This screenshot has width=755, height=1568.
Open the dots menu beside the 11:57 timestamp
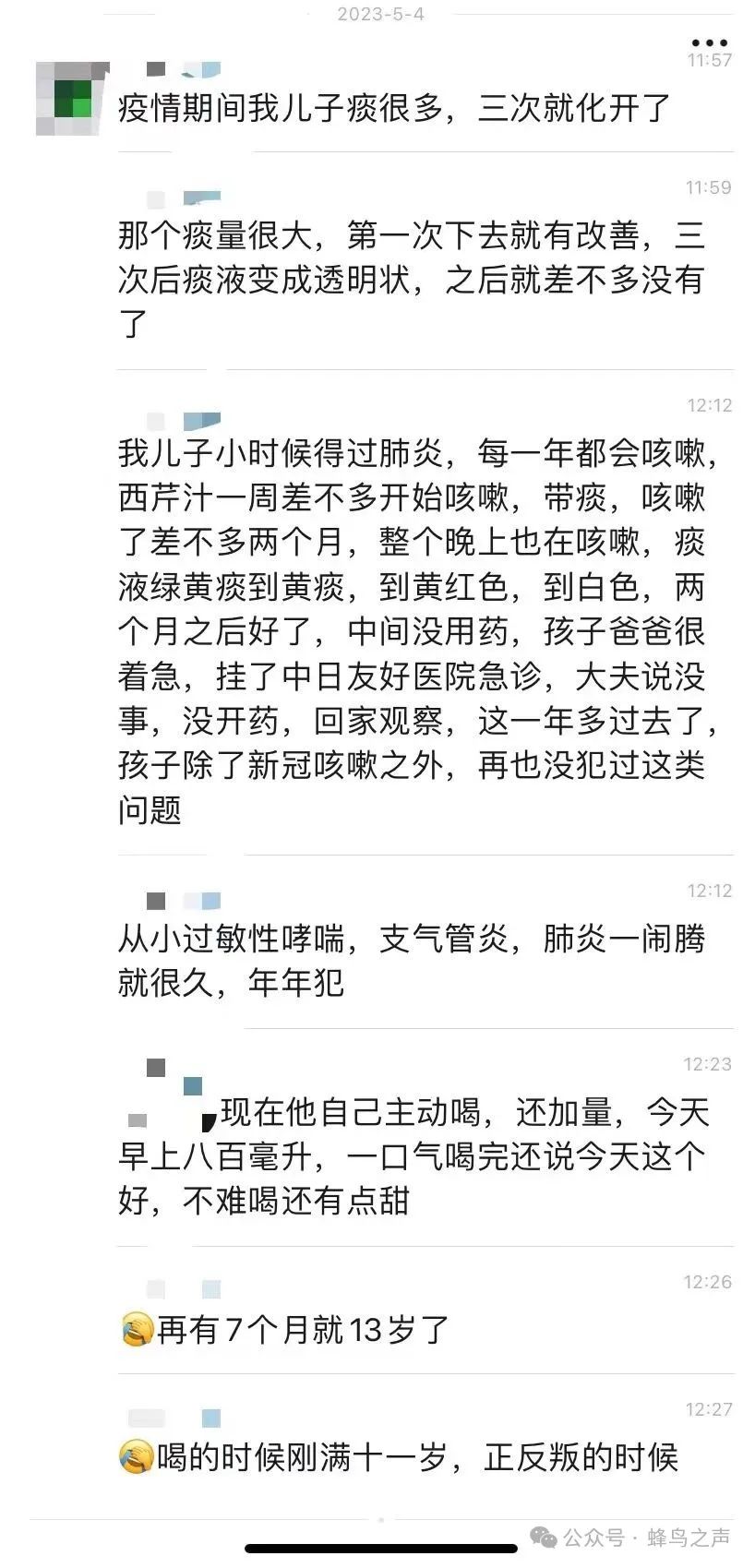coord(710,43)
